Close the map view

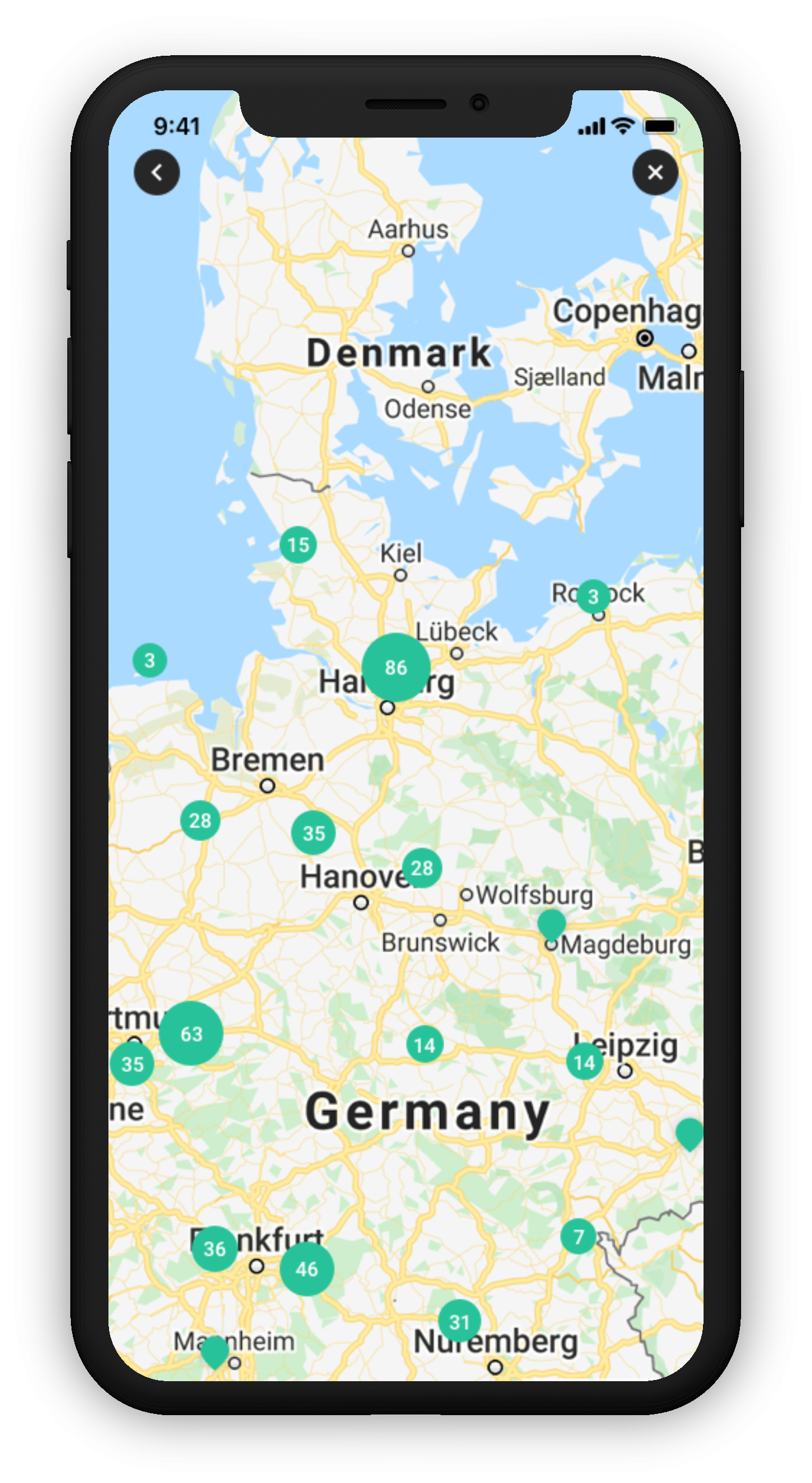tap(655, 173)
